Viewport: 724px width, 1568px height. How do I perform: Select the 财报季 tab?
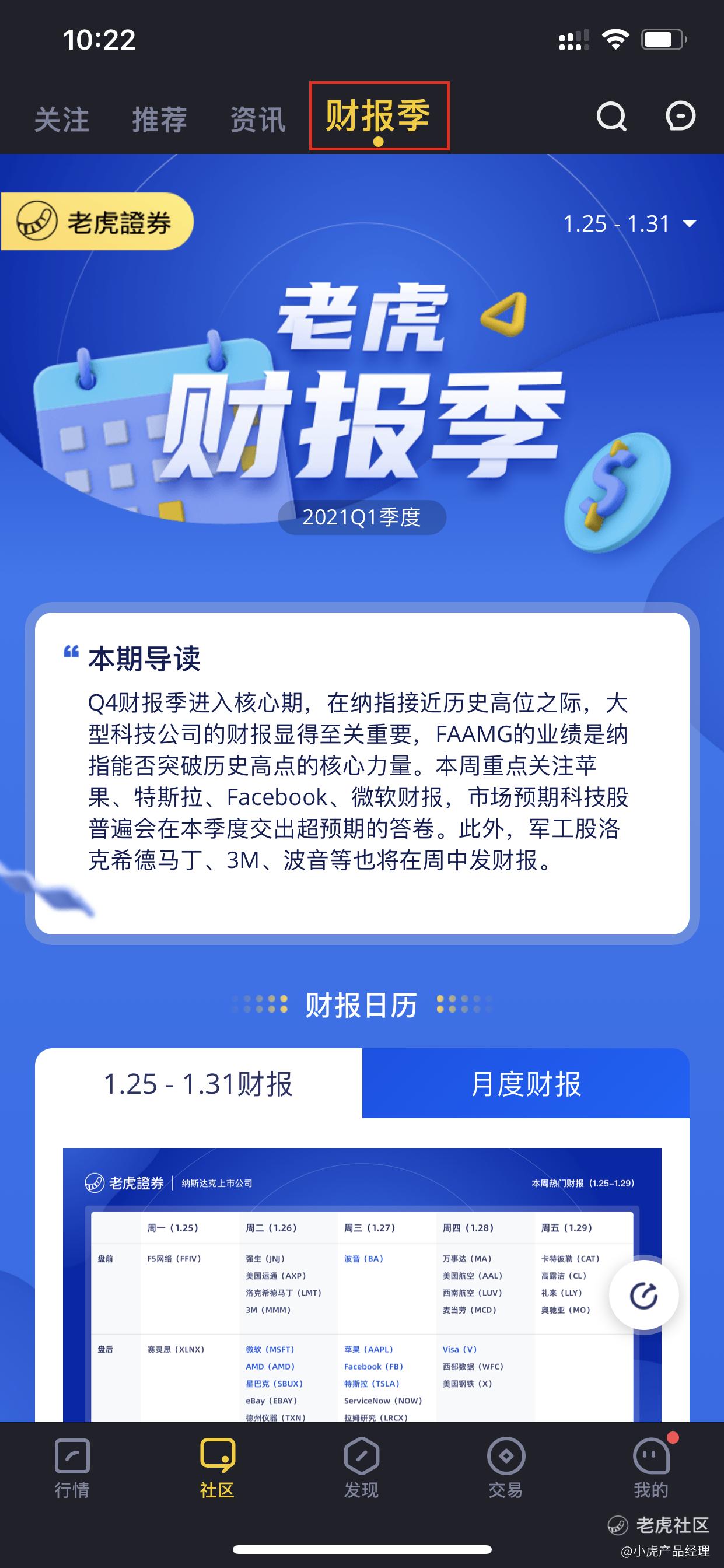click(x=378, y=116)
